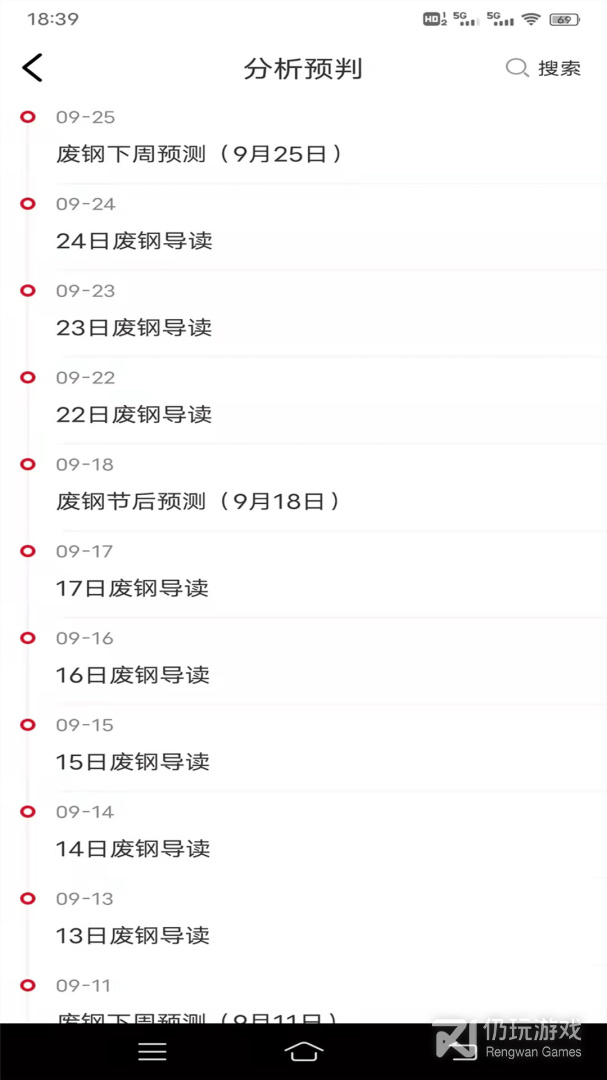Open the 搜索 search button

544,68
